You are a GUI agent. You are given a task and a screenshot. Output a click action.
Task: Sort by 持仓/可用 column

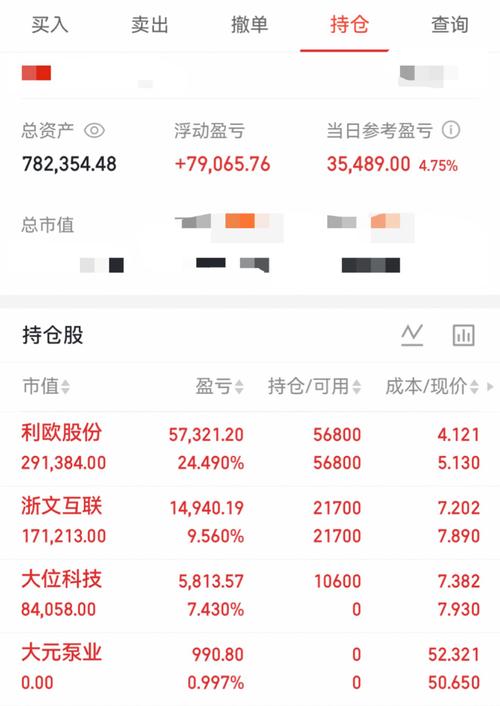pos(314,386)
